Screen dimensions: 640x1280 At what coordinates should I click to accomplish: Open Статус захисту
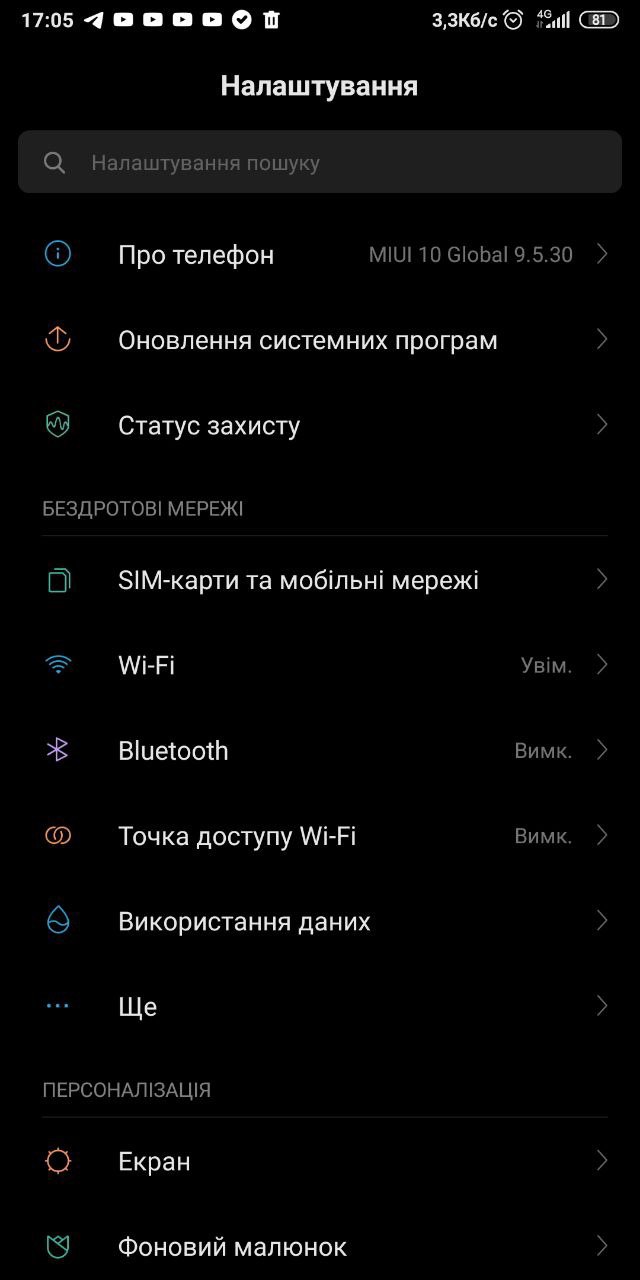[x=320, y=425]
